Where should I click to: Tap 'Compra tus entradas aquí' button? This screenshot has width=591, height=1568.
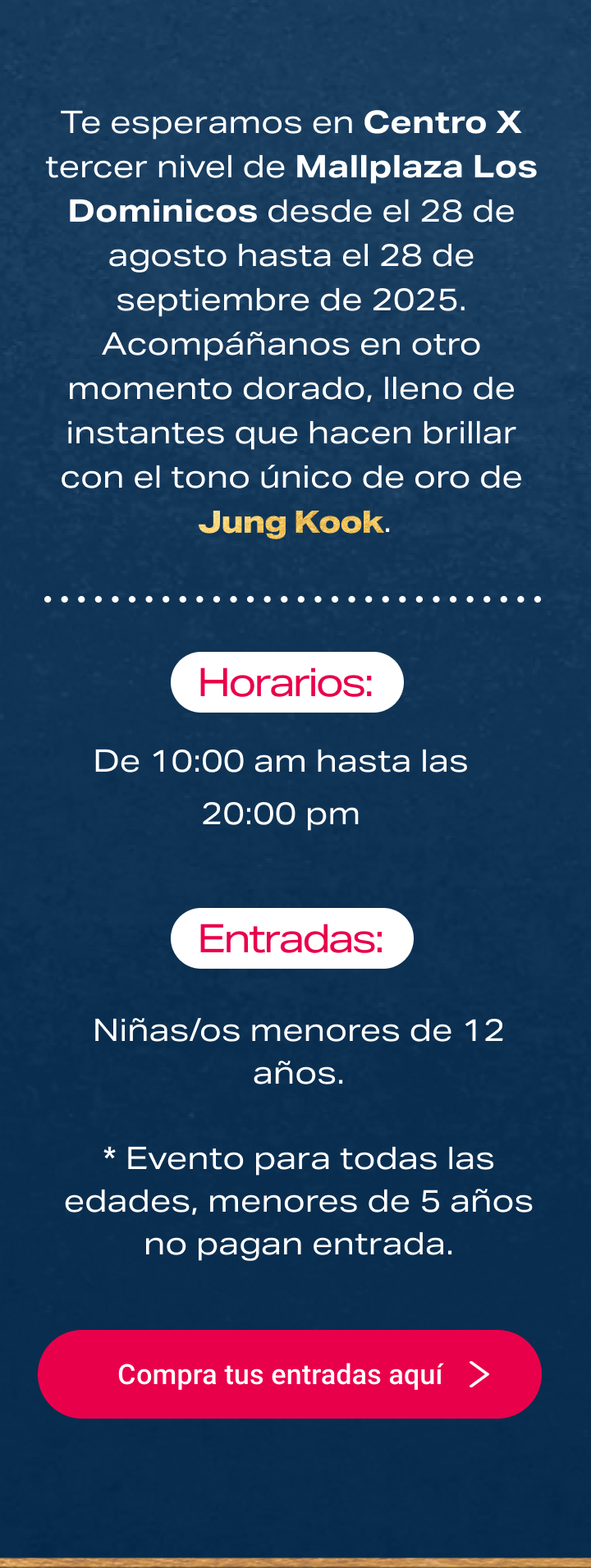[289, 1373]
